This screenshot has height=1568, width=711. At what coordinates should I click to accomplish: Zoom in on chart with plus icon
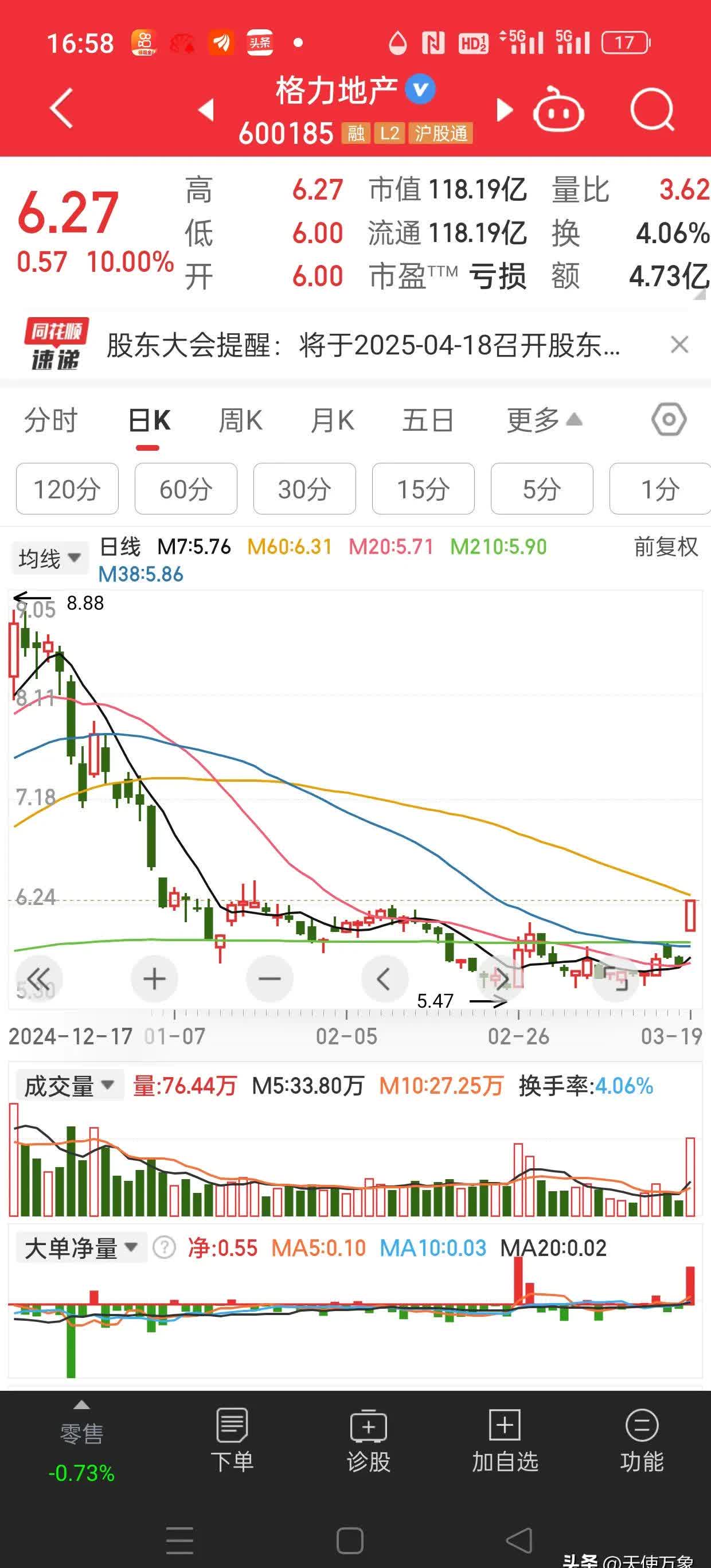pos(154,978)
